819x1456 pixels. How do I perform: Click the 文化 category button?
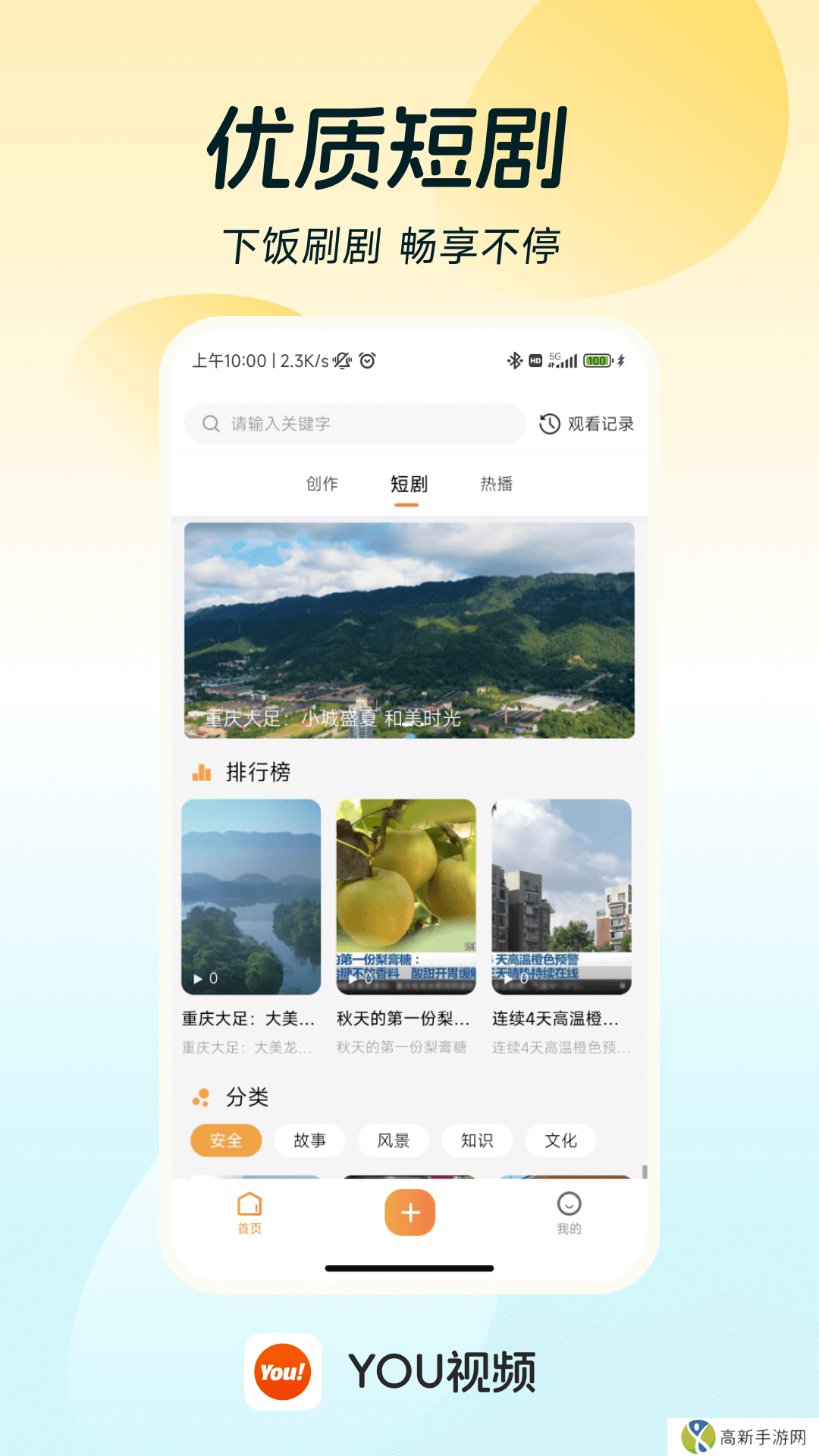pos(560,1140)
